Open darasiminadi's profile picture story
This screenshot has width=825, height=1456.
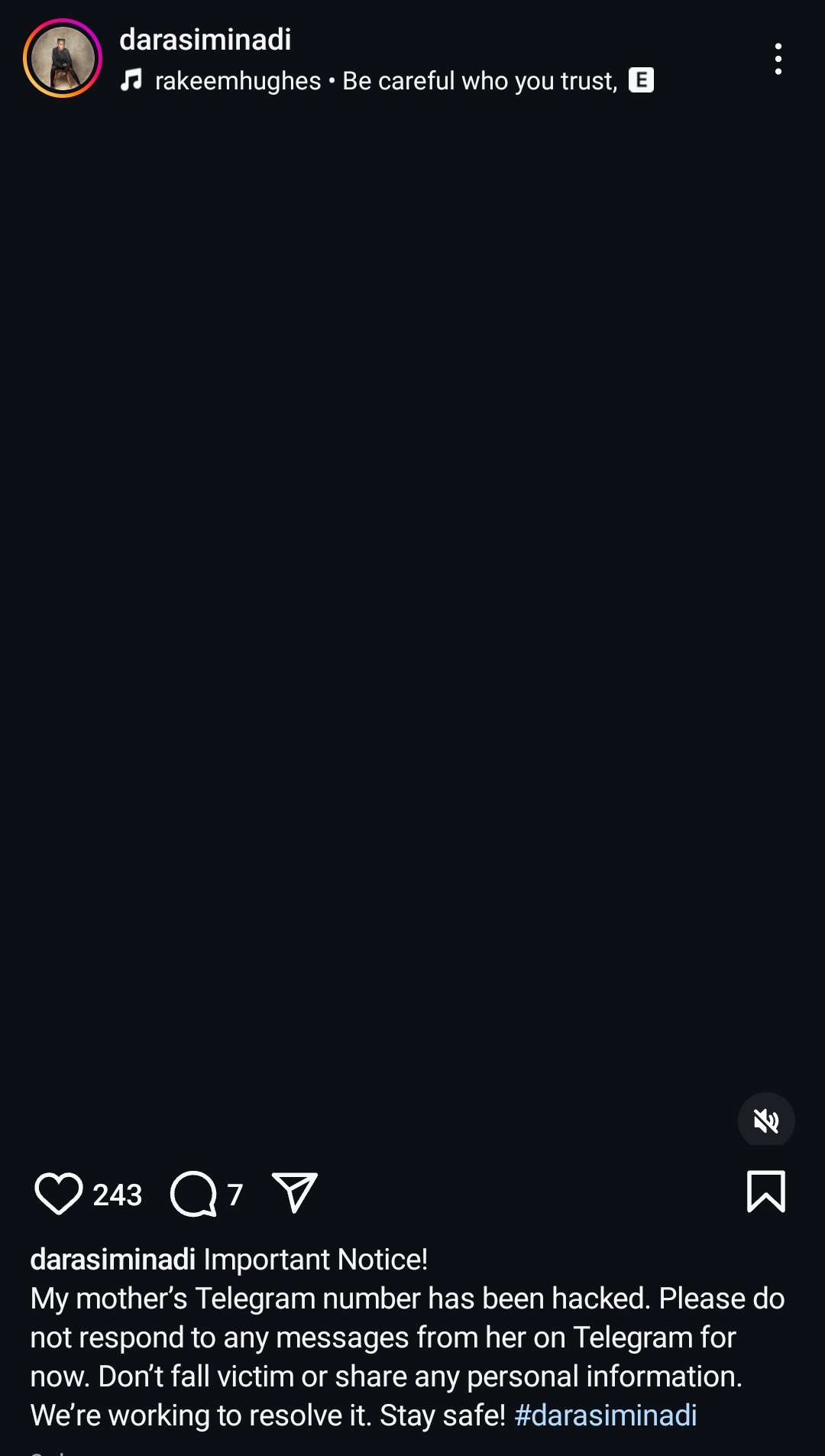[63, 59]
